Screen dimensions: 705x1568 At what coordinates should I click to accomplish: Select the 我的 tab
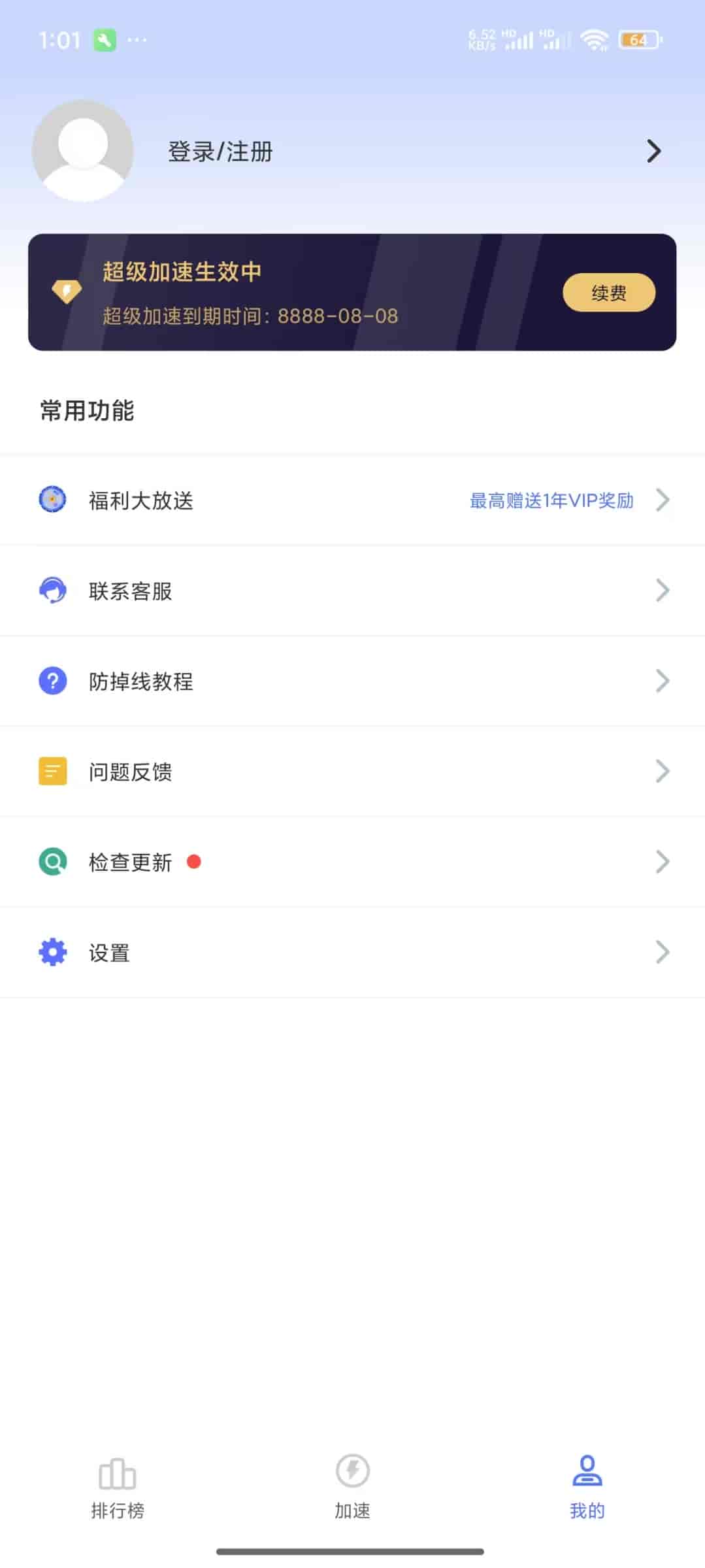coord(587,1487)
